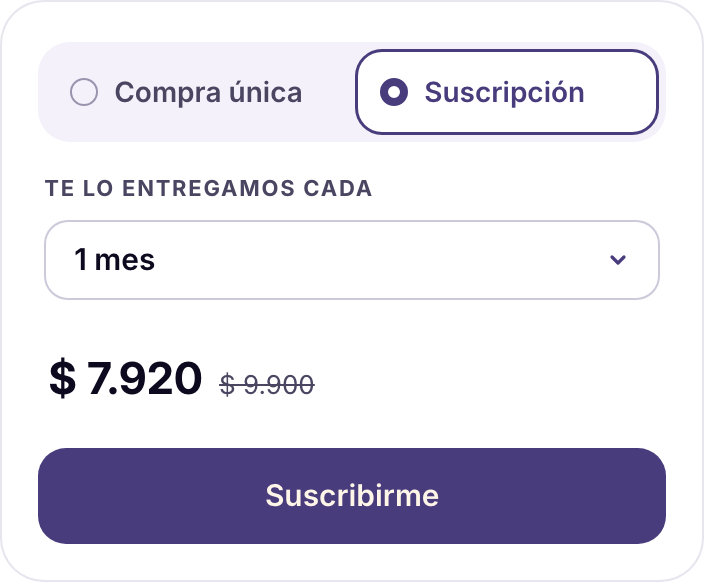Tap the Suscribirme button
Screen dimensions: 706x582
click(x=352, y=496)
